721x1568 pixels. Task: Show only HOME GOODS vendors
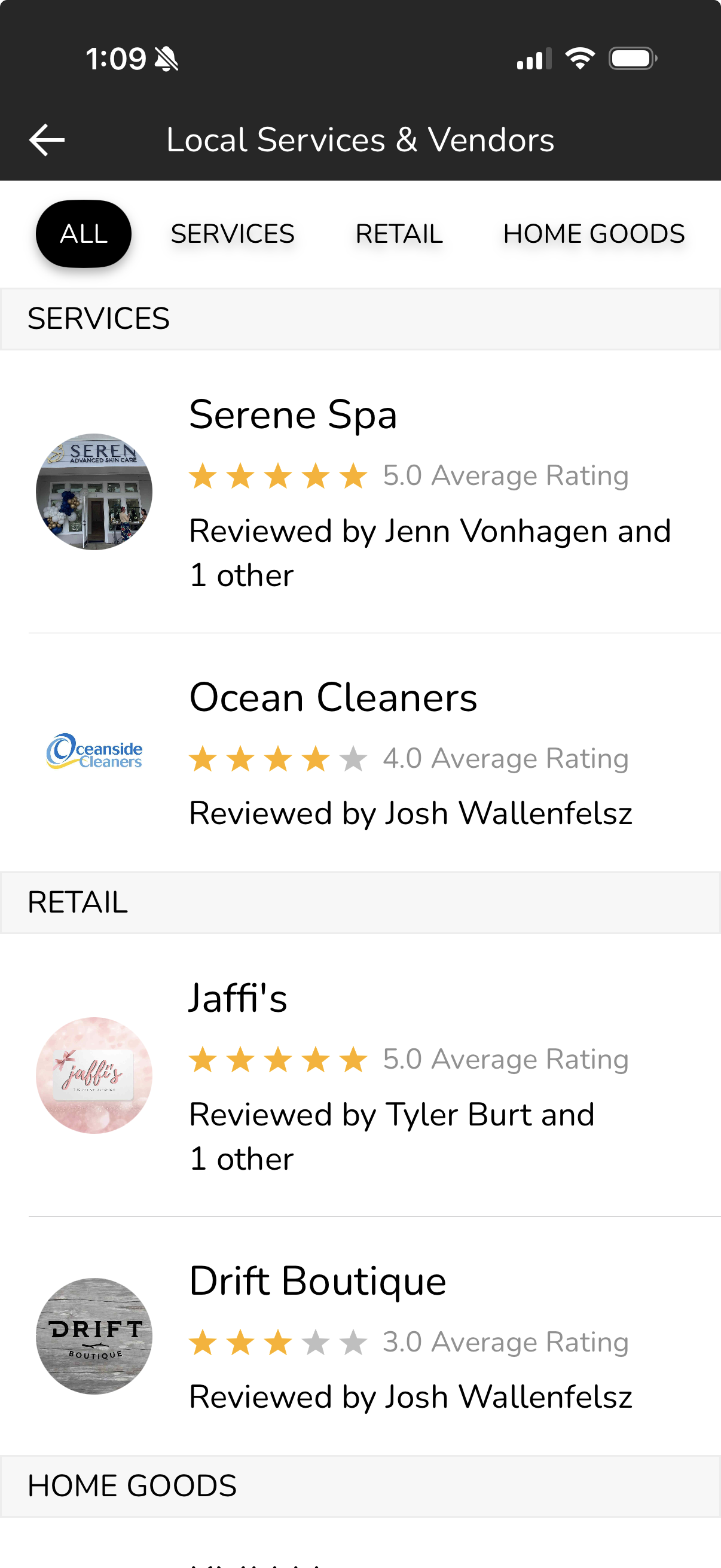coord(593,234)
